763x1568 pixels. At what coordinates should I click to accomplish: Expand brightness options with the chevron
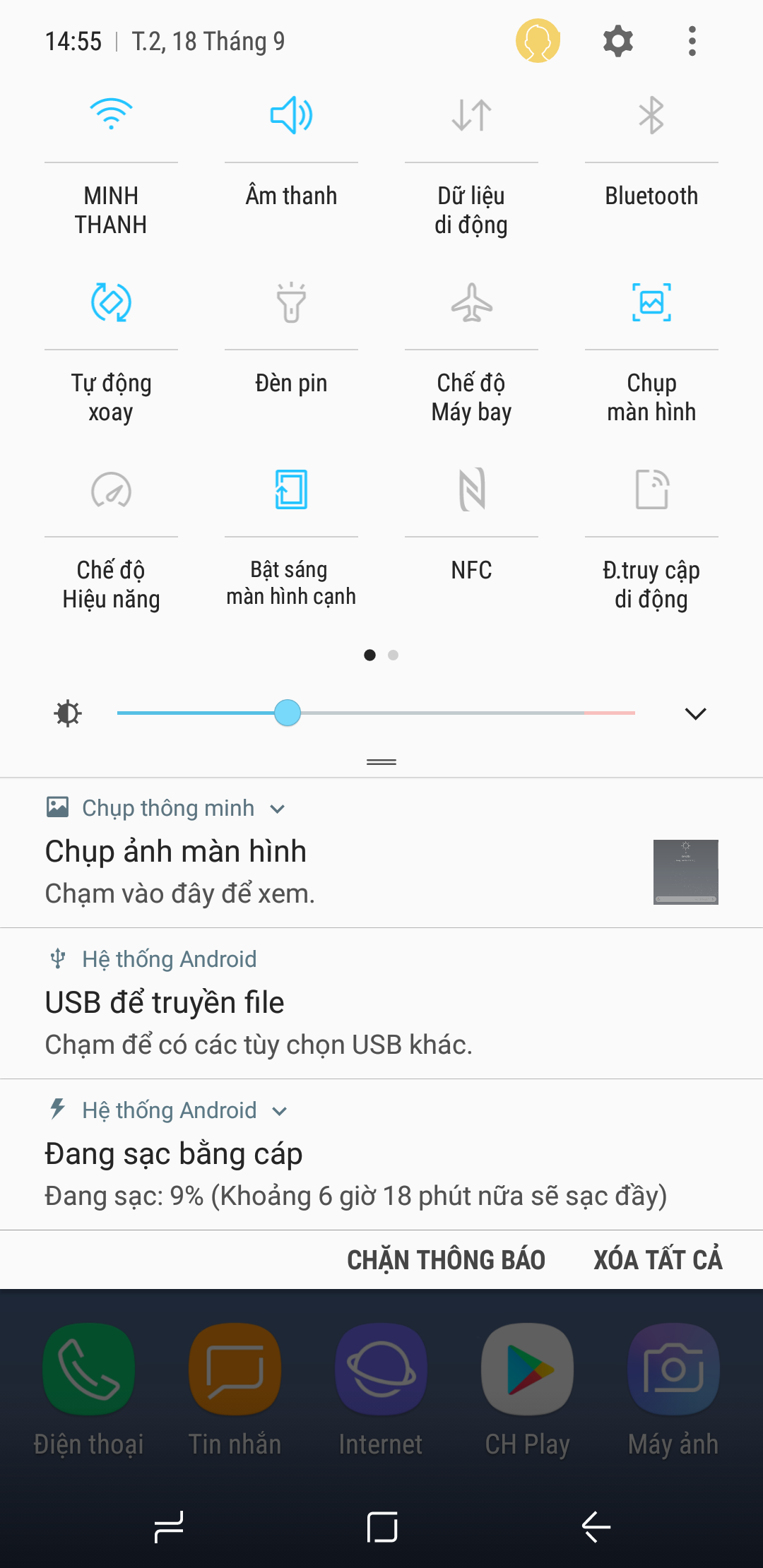pyautogui.click(x=696, y=713)
